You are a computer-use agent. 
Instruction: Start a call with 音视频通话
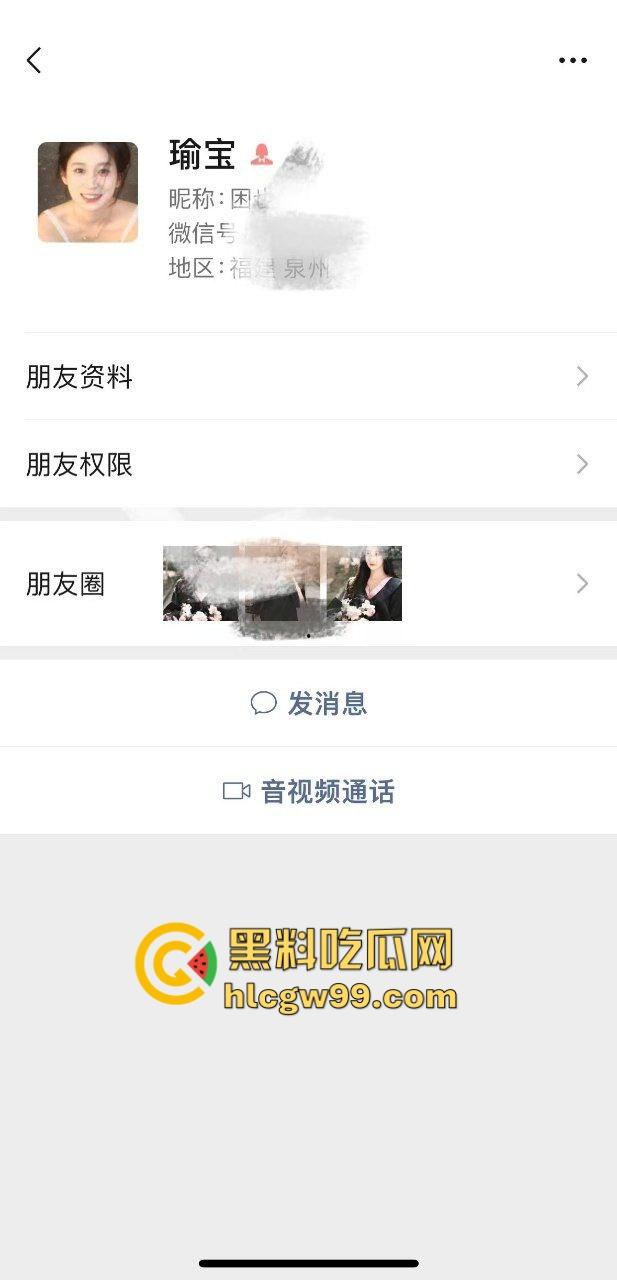click(308, 792)
